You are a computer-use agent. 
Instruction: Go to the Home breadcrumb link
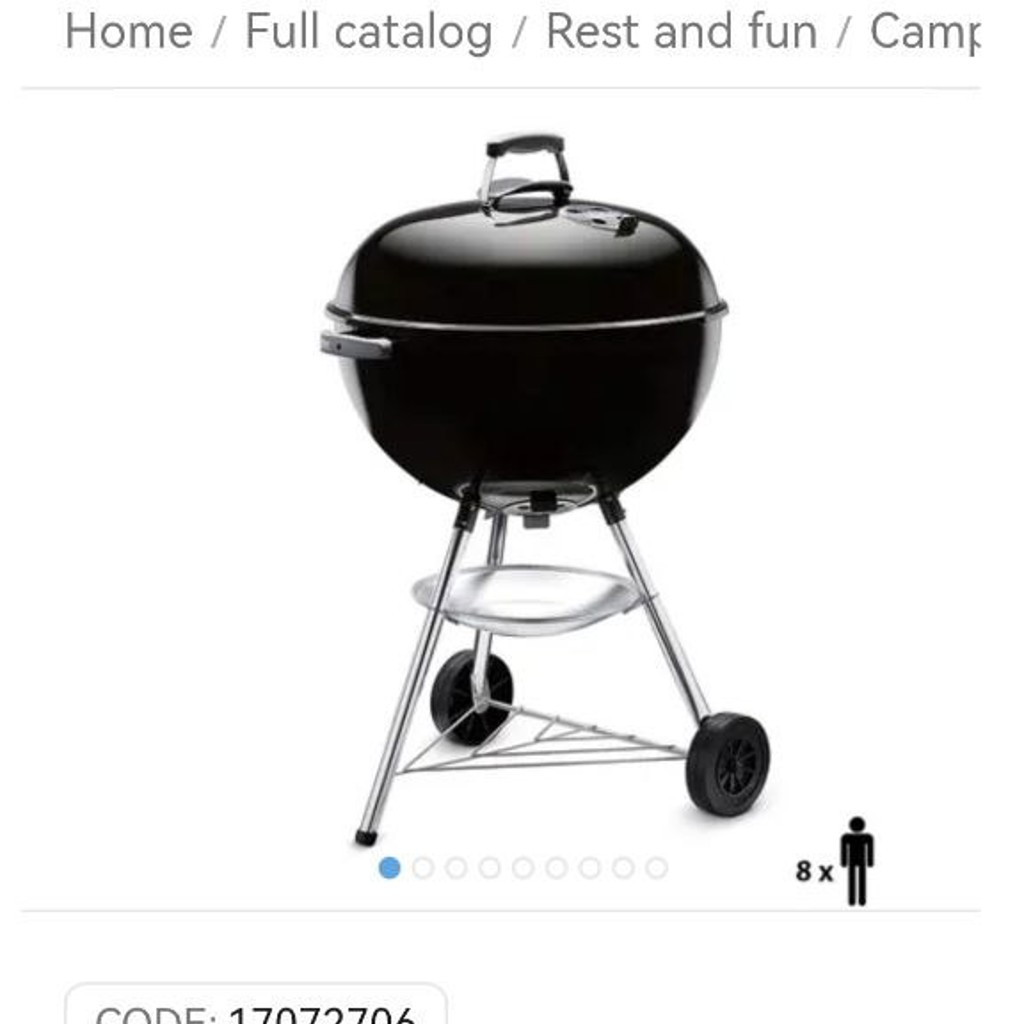click(129, 31)
